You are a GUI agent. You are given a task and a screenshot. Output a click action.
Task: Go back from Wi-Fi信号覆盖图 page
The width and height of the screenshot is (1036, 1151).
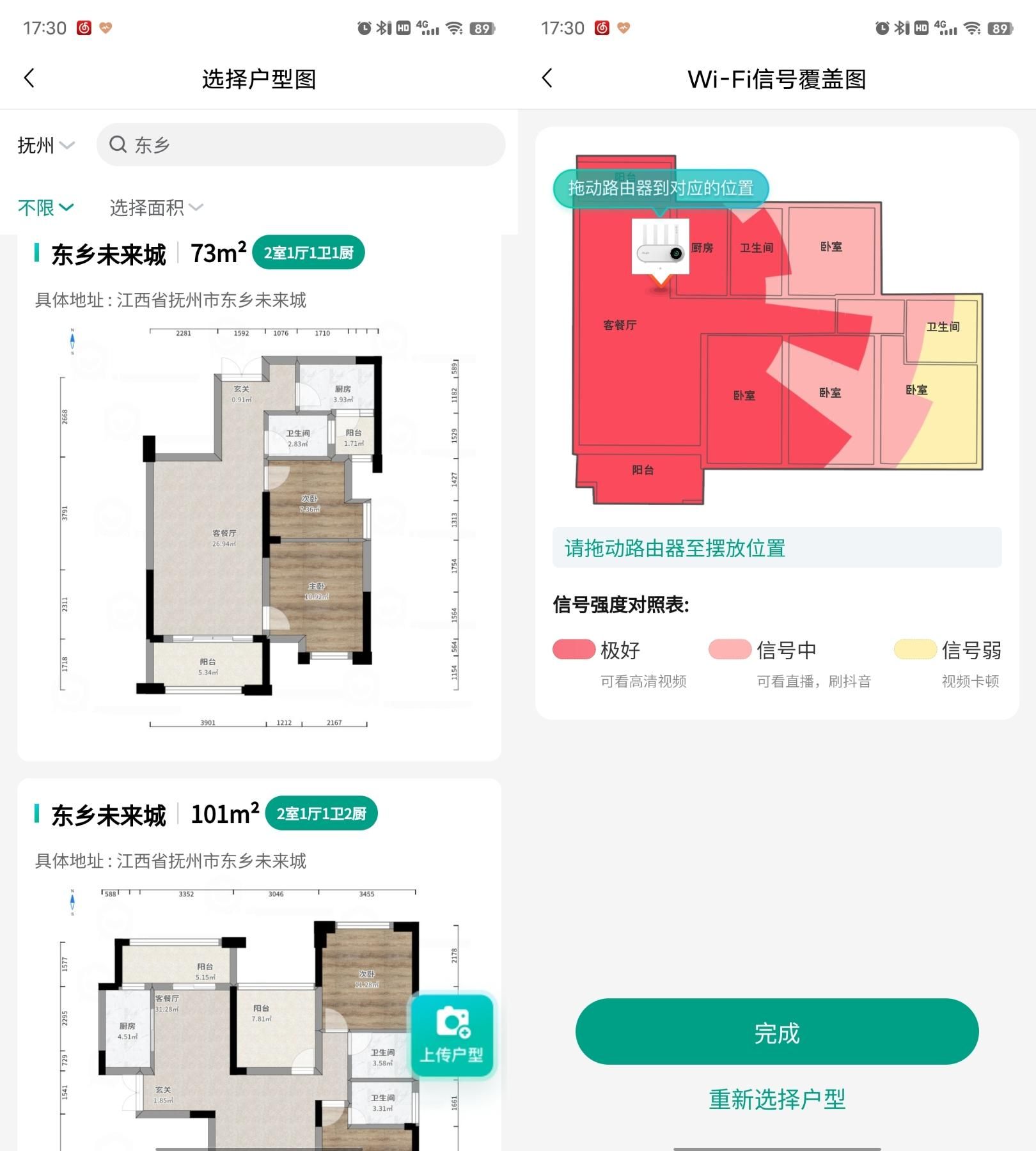click(x=547, y=78)
